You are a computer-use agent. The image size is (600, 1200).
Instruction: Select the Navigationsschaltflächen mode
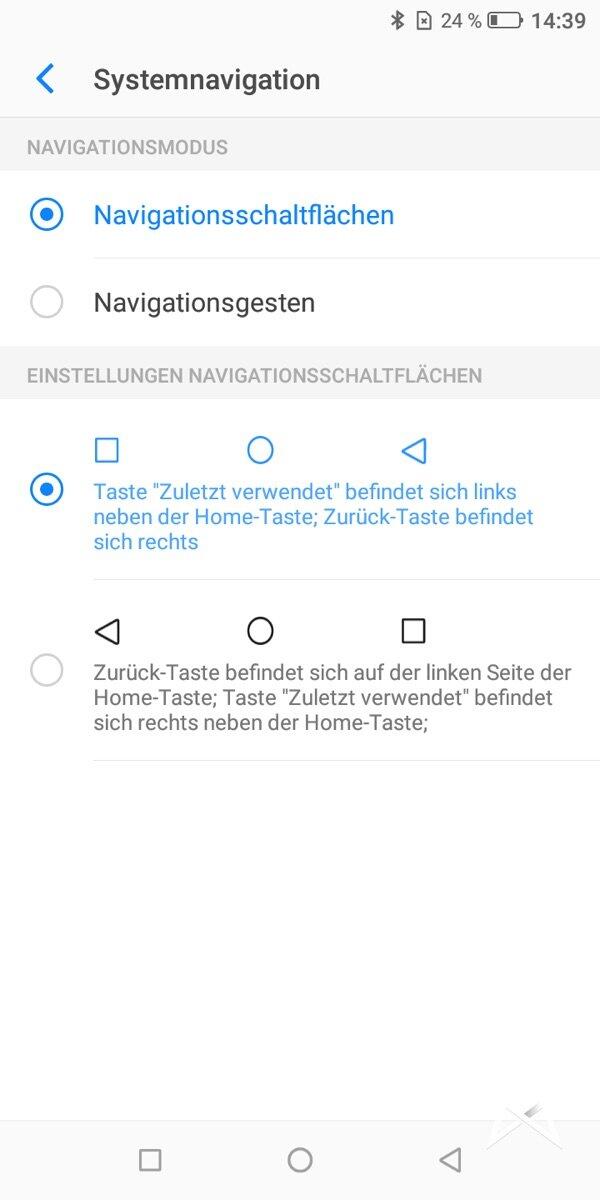pyautogui.click(x=47, y=215)
